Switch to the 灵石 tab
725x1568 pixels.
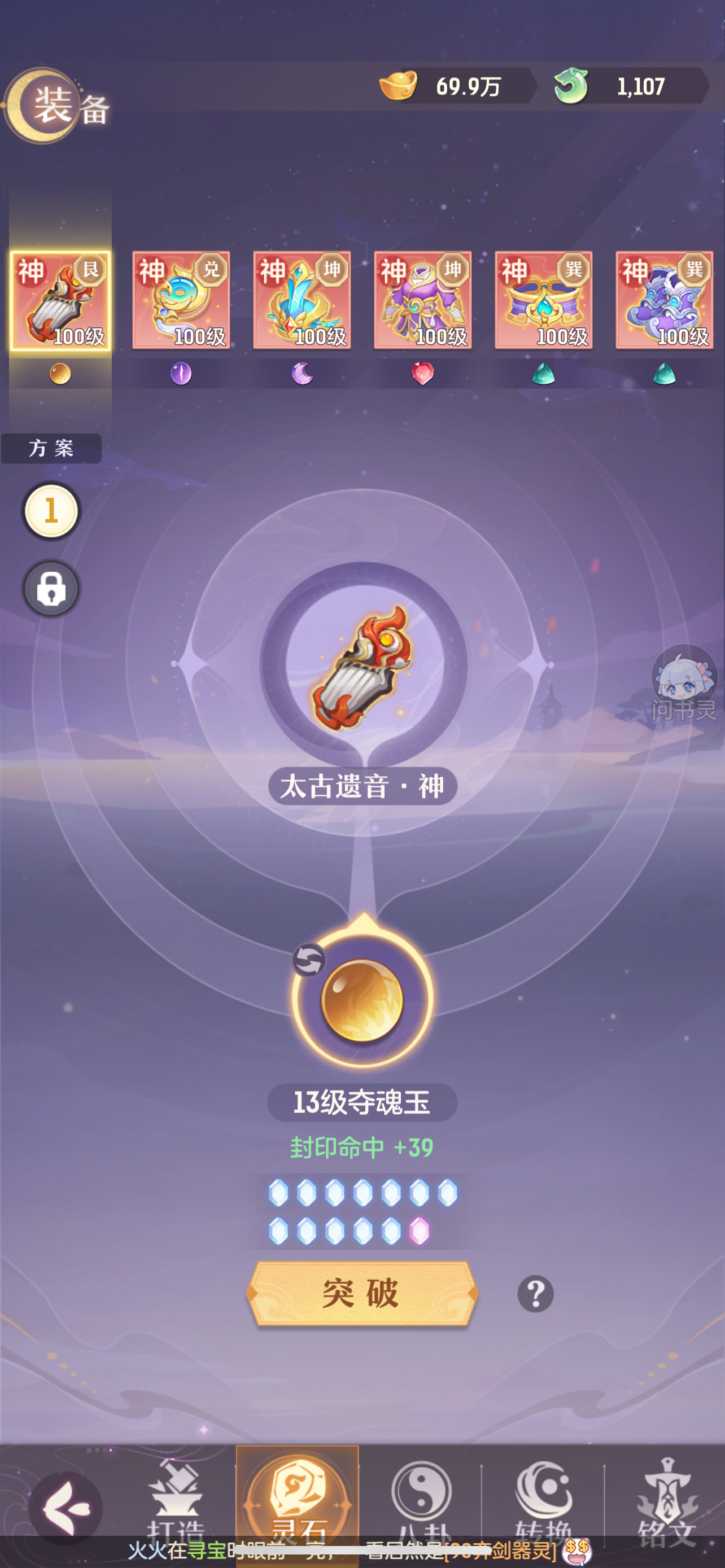click(x=297, y=1504)
